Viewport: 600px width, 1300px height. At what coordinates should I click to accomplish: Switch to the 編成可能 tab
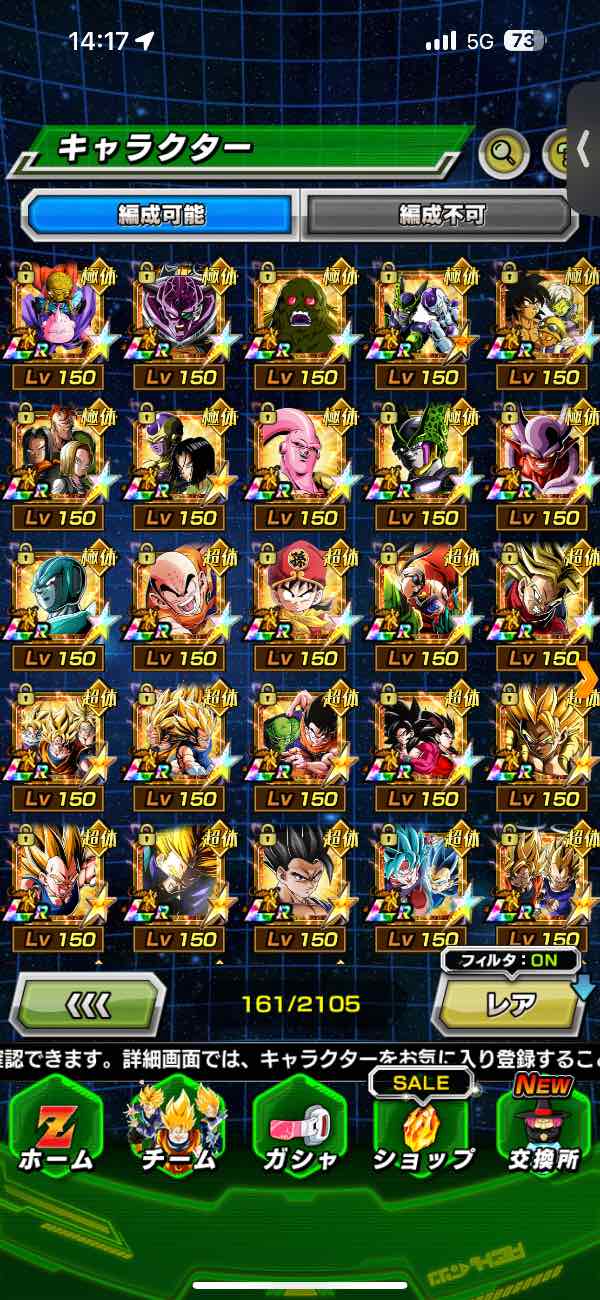click(160, 215)
